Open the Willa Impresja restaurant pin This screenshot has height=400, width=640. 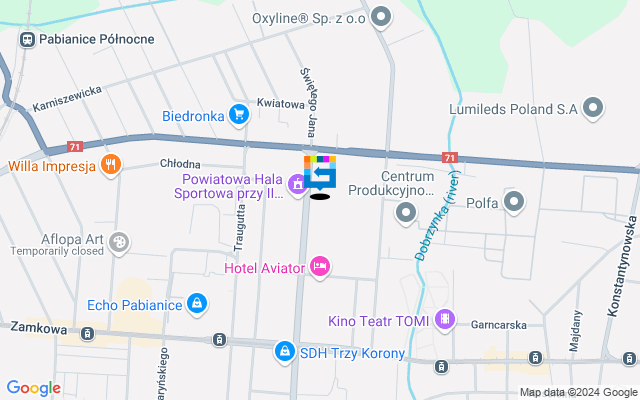coord(112,166)
